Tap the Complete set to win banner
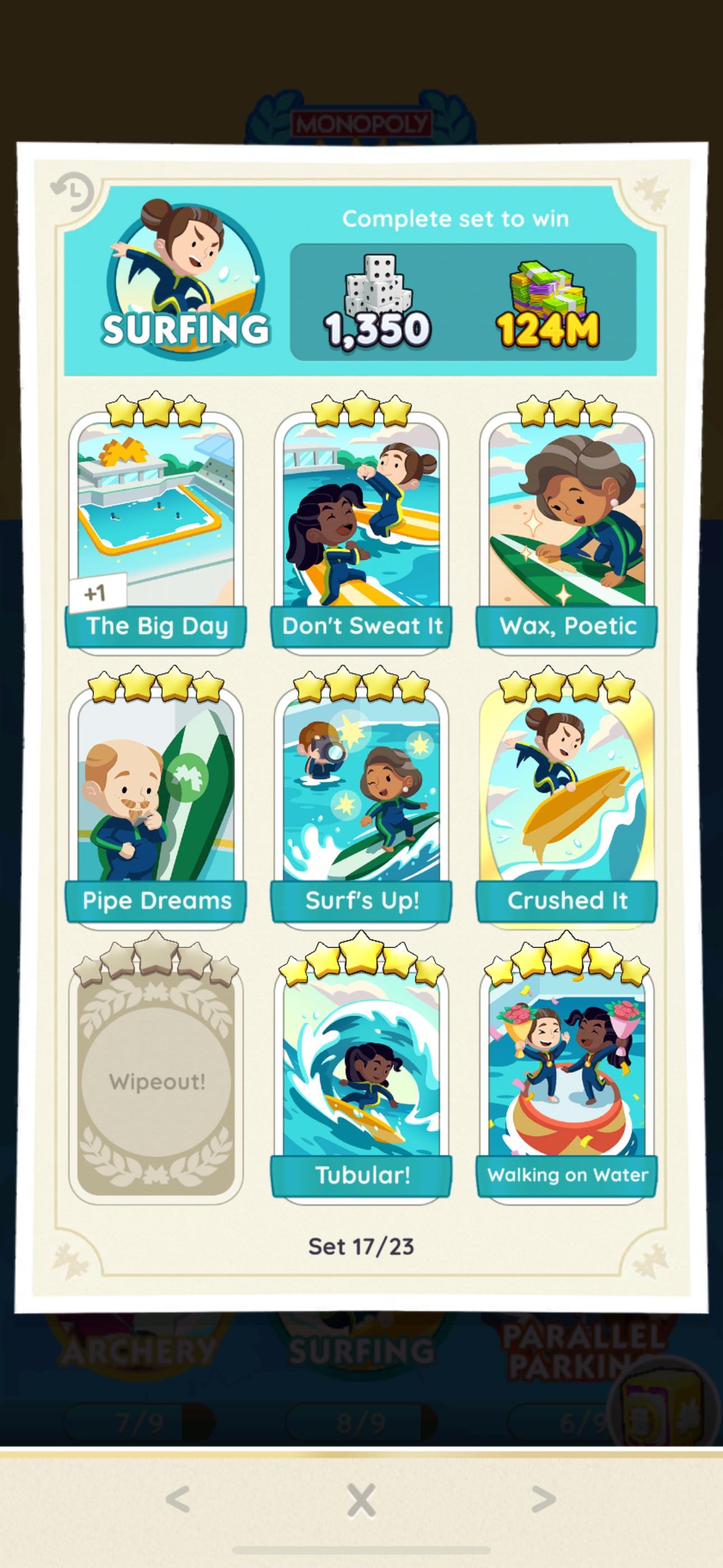The width and height of the screenshot is (723, 1568). point(456,219)
